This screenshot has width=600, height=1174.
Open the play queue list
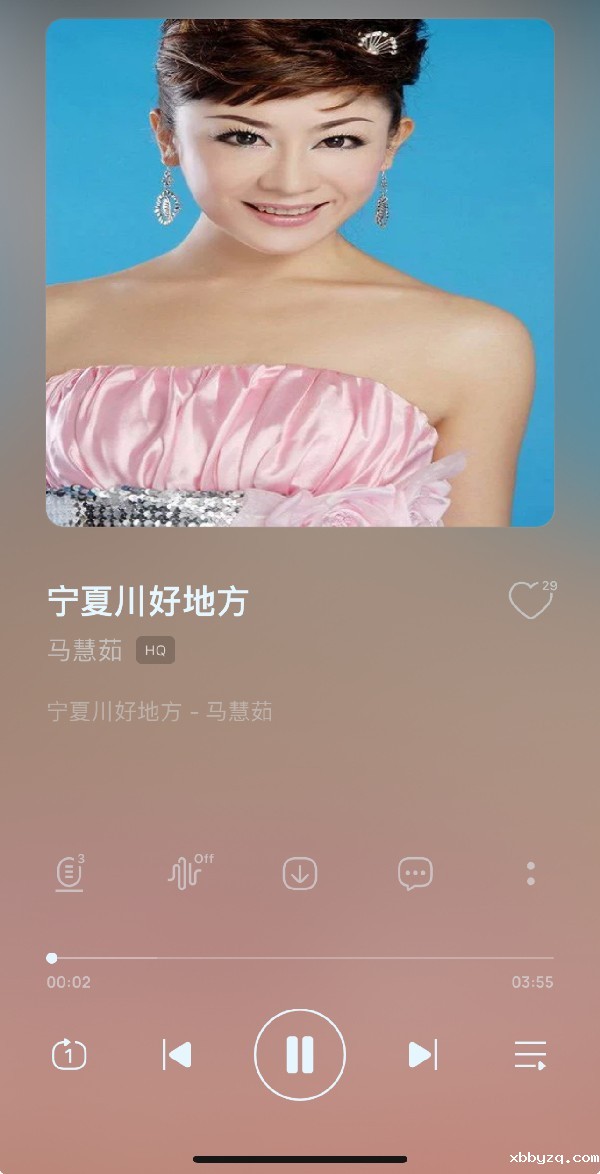tap(530, 1055)
